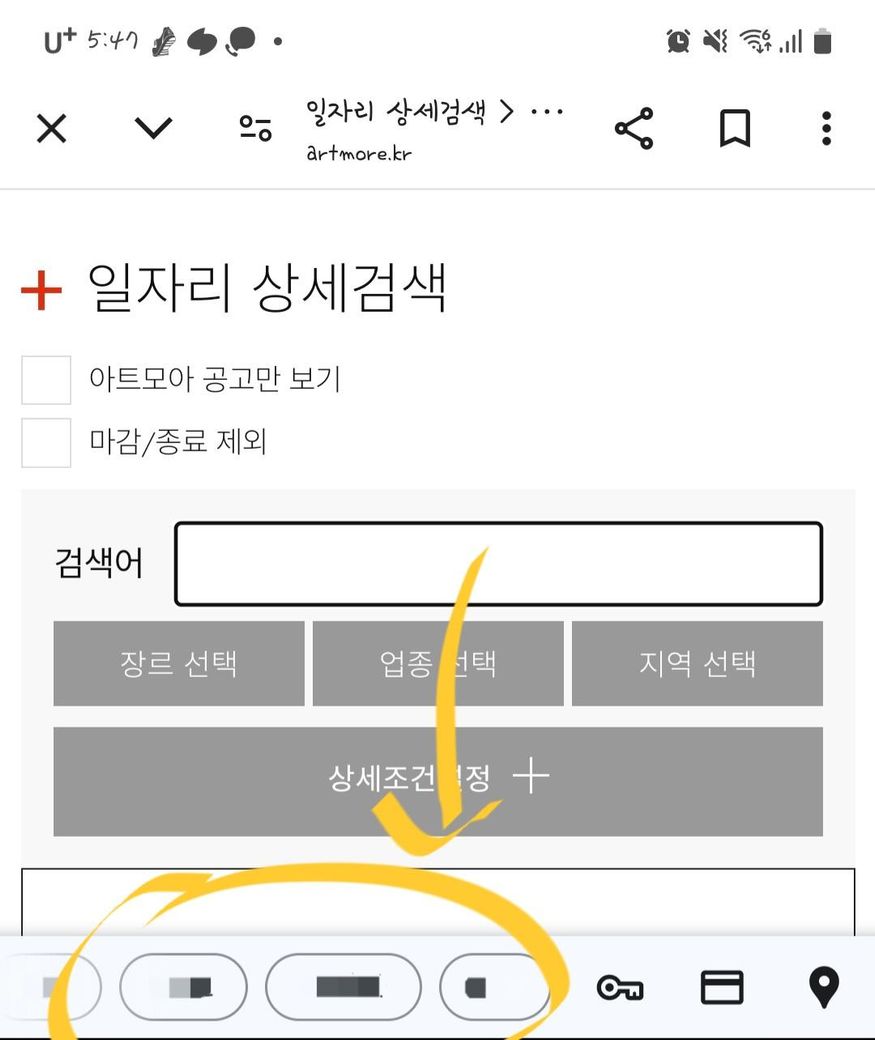The image size is (875, 1040).
Task: Open 장르 선택 options
Action: pyautogui.click(x=178, y=664)
